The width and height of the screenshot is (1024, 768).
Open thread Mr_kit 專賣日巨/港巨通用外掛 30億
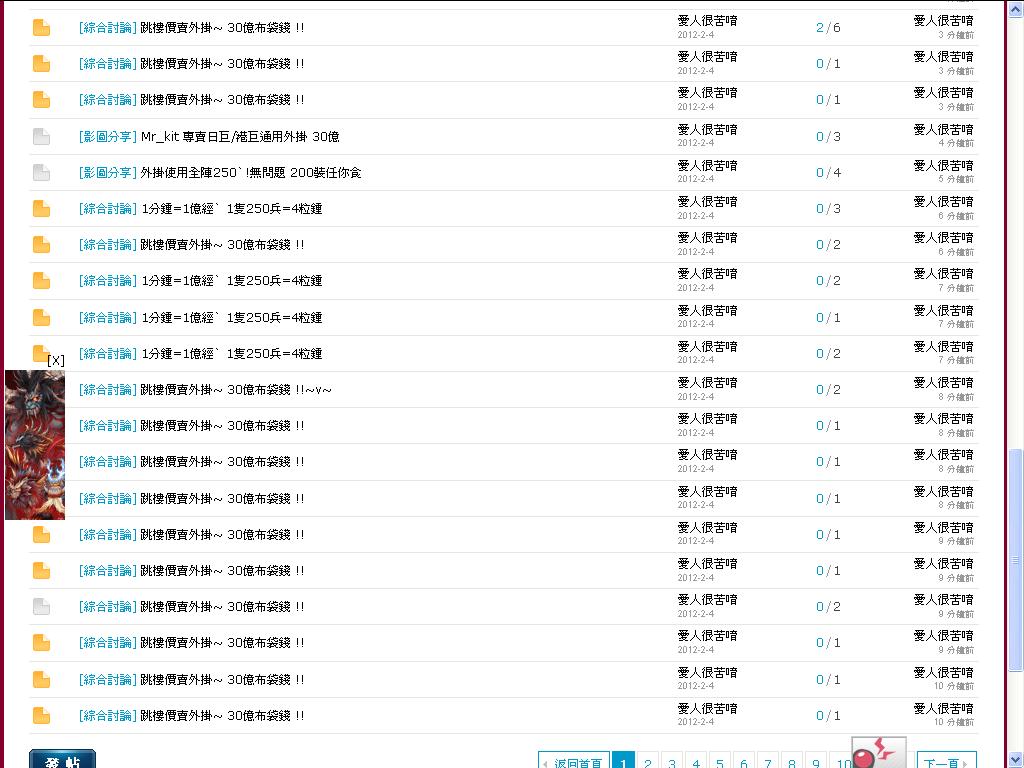coord(240,136)
